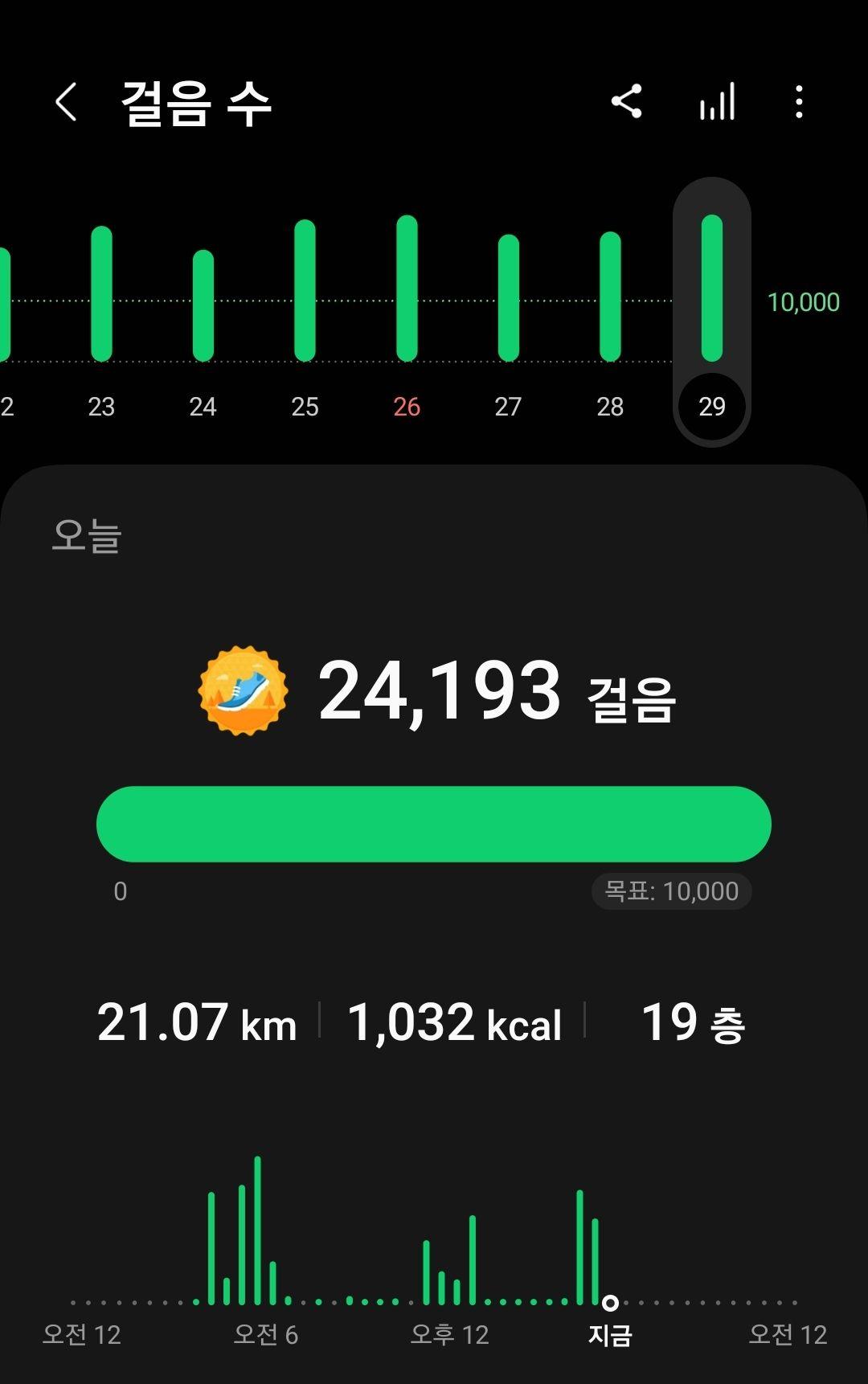Share today's step count
This screenshot has width=868, height=1384.
(627, 102)
